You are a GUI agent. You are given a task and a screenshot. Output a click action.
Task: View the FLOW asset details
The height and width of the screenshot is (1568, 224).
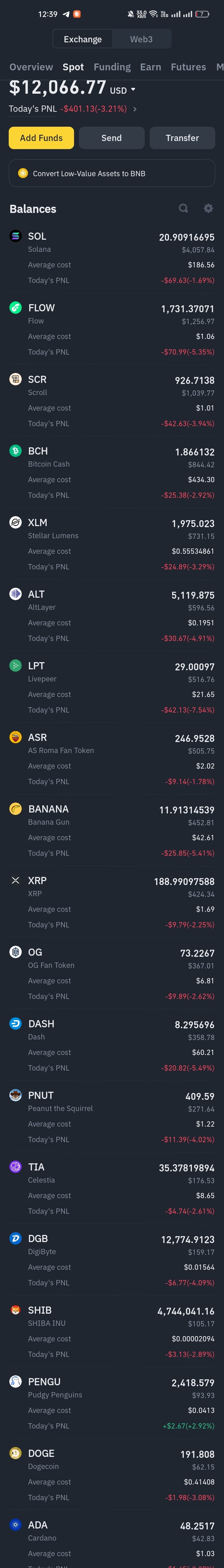112,329
